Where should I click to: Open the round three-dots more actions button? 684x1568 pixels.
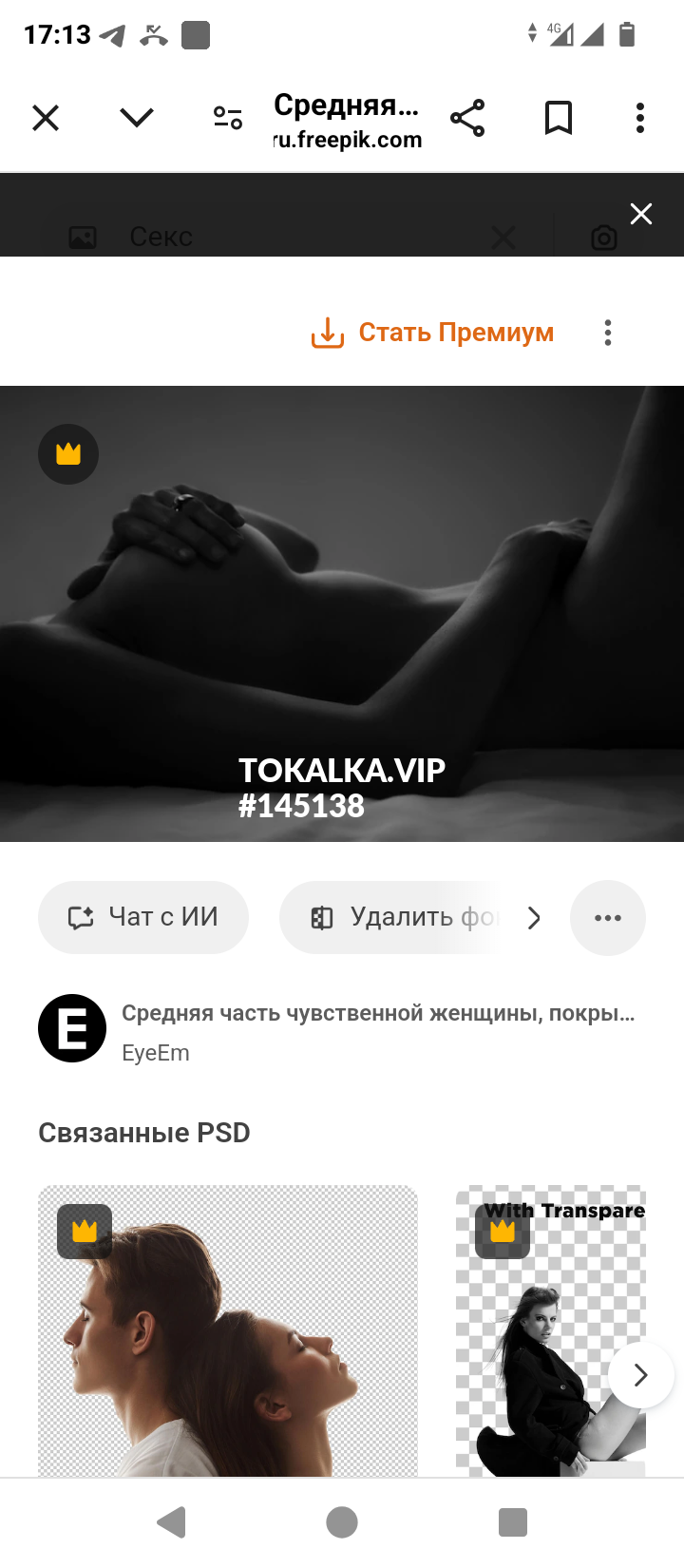tap(608, 918)
